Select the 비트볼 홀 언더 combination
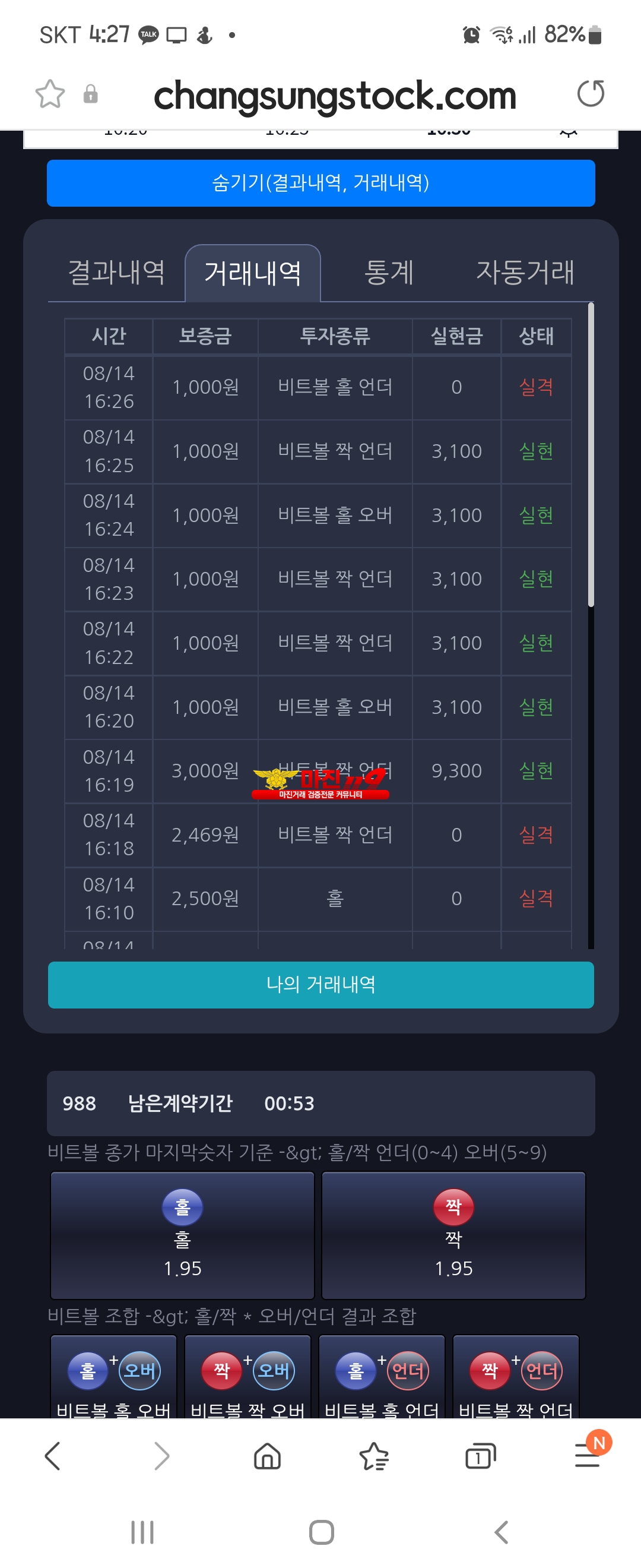 pyautogui.click(x=382, y=1378)
